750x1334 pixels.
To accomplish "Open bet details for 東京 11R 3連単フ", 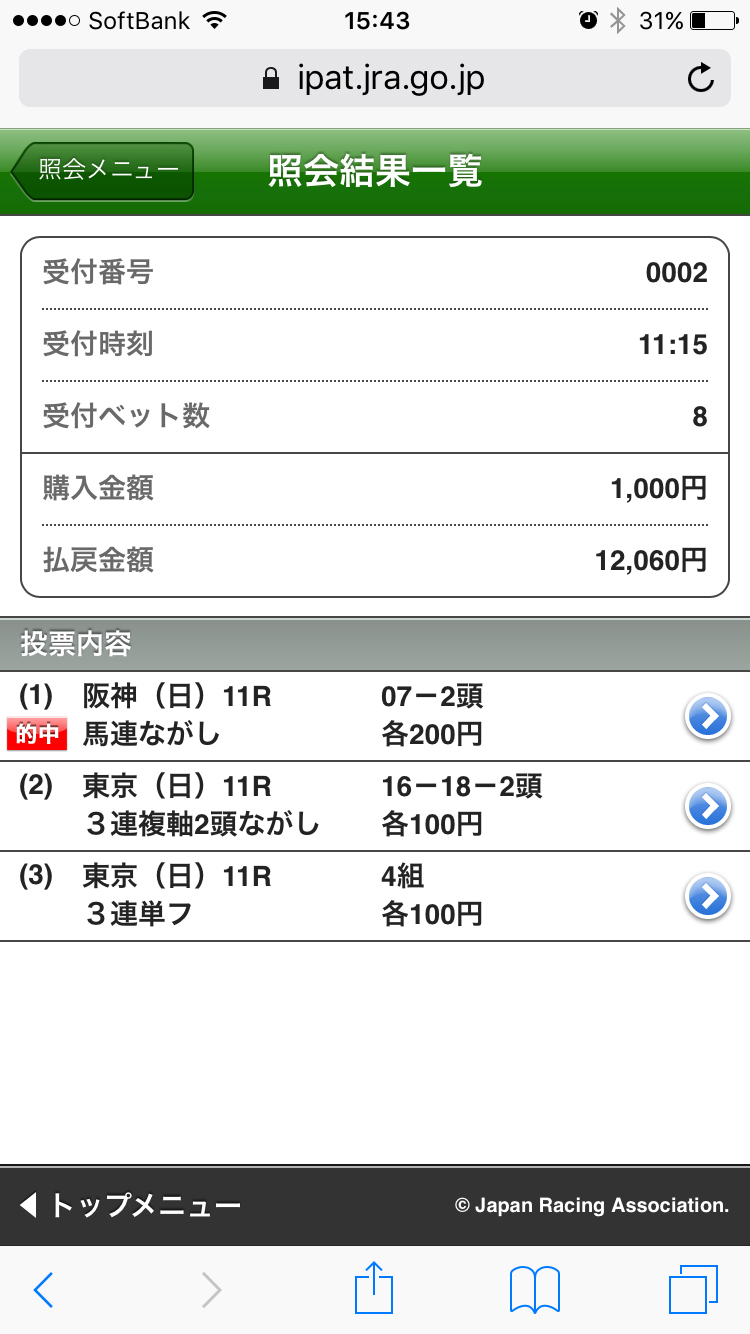I will 708,897.
